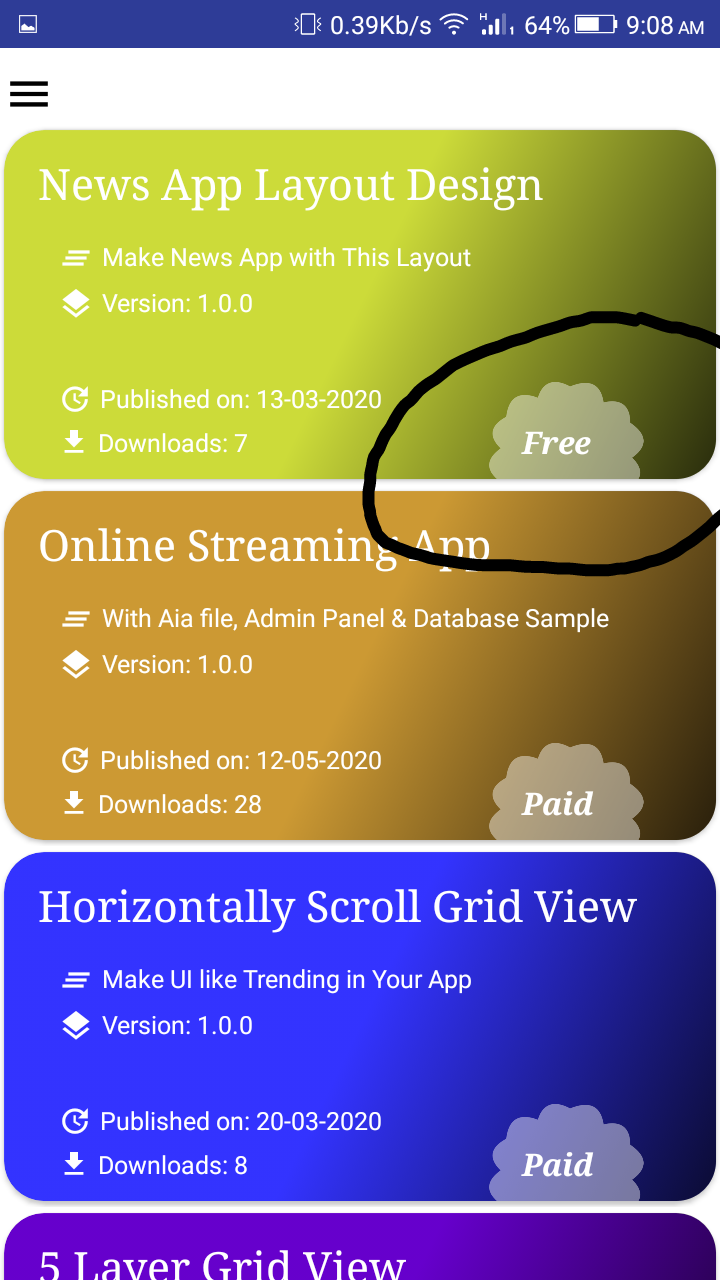Open the 5 Layer Grid View card
Screen dimensions: 720x1280
pyautogui.click(x=360, y=1246)
